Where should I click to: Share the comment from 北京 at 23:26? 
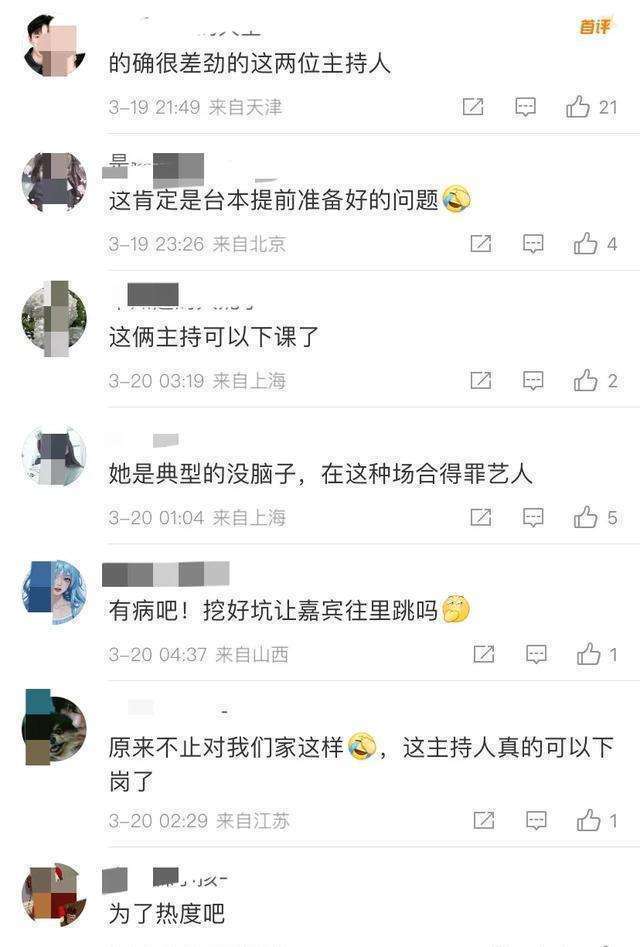click(x=481, y=243)
